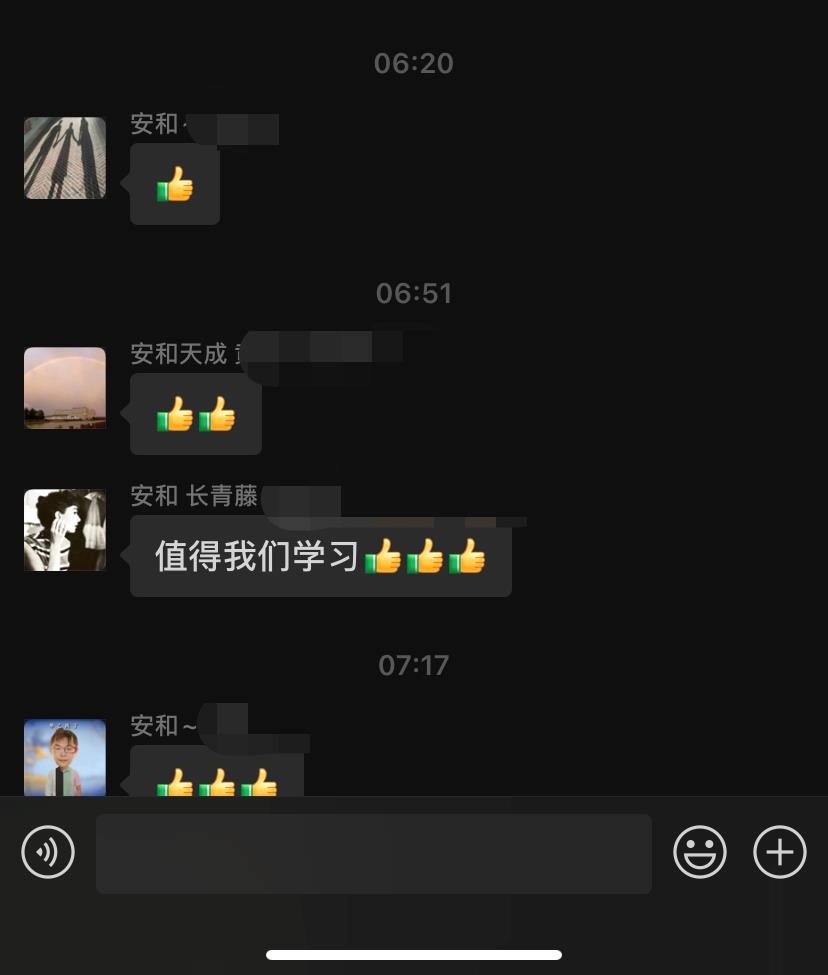
Task: View profile of 安和天成 rainbow avatar
Action: pos(65,388)
